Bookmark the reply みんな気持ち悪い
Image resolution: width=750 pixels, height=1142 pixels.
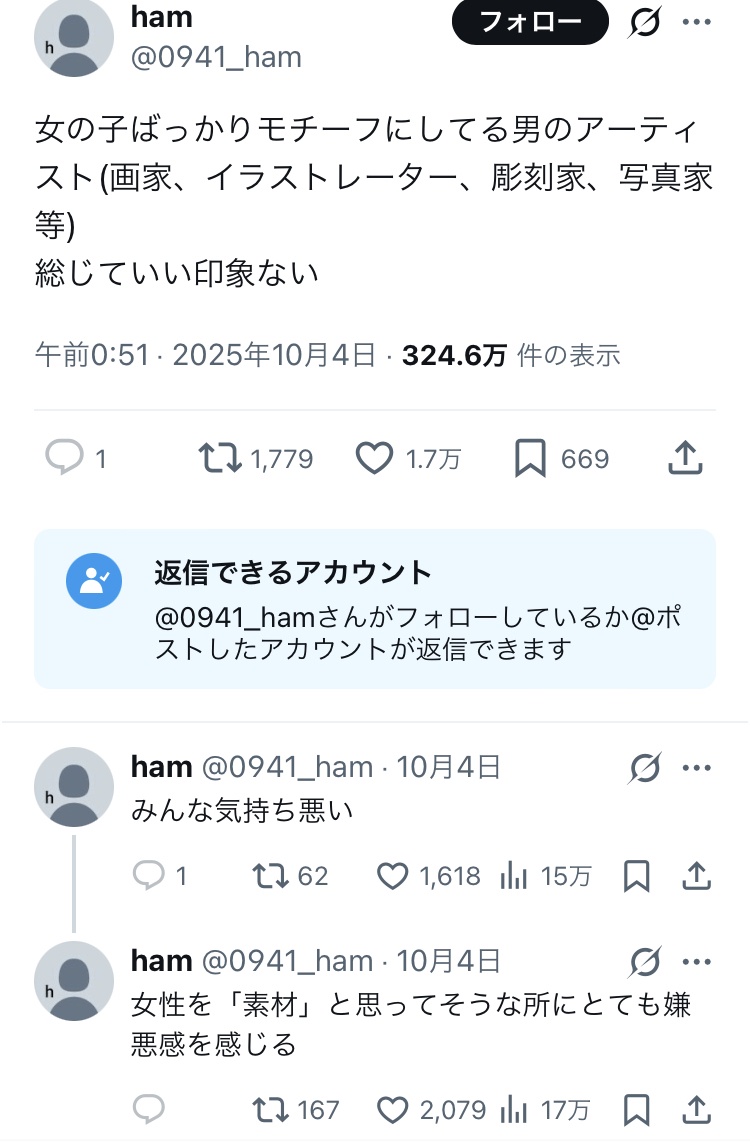pos(636,877)
